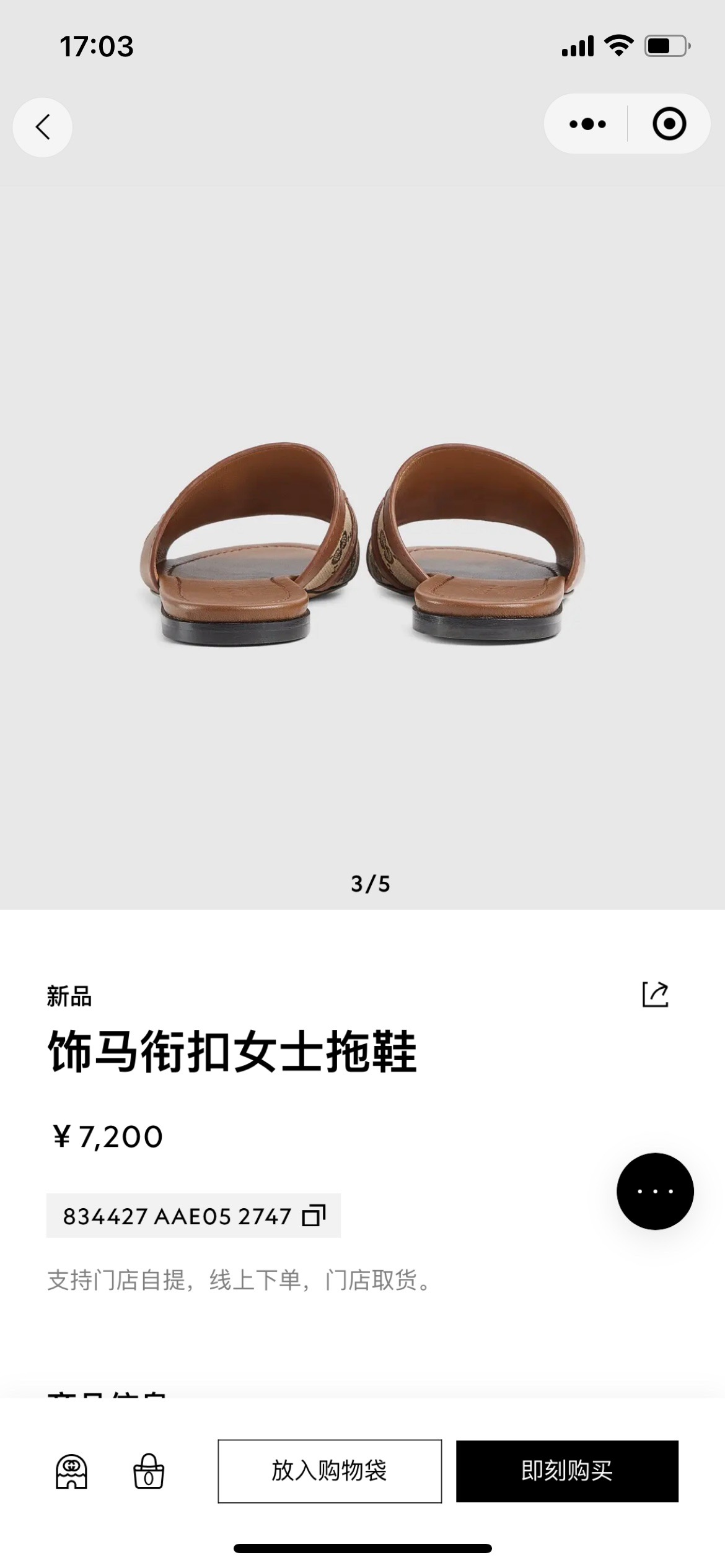
Task: Open the black floating chat button
Action: (654, 1191)
